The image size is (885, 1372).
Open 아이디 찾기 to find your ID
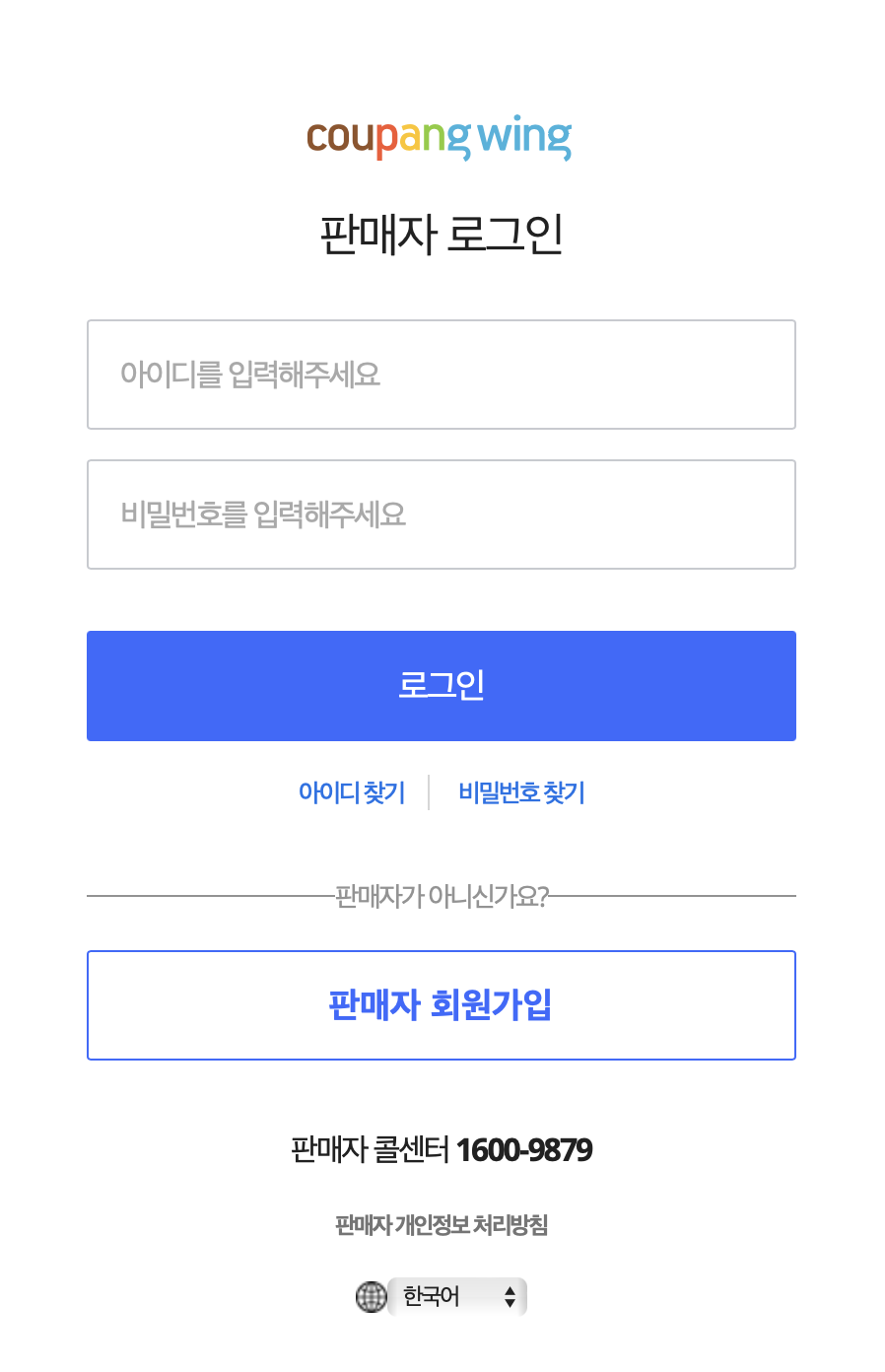tap(352, 791)
